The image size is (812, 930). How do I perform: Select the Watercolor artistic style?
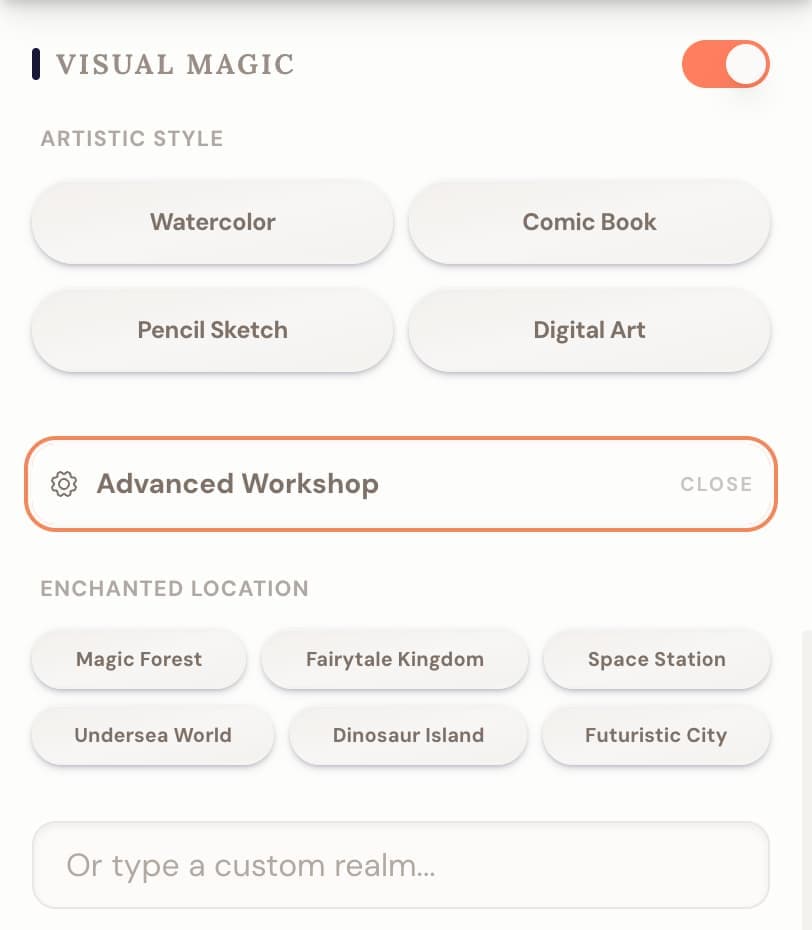[212, 222]
